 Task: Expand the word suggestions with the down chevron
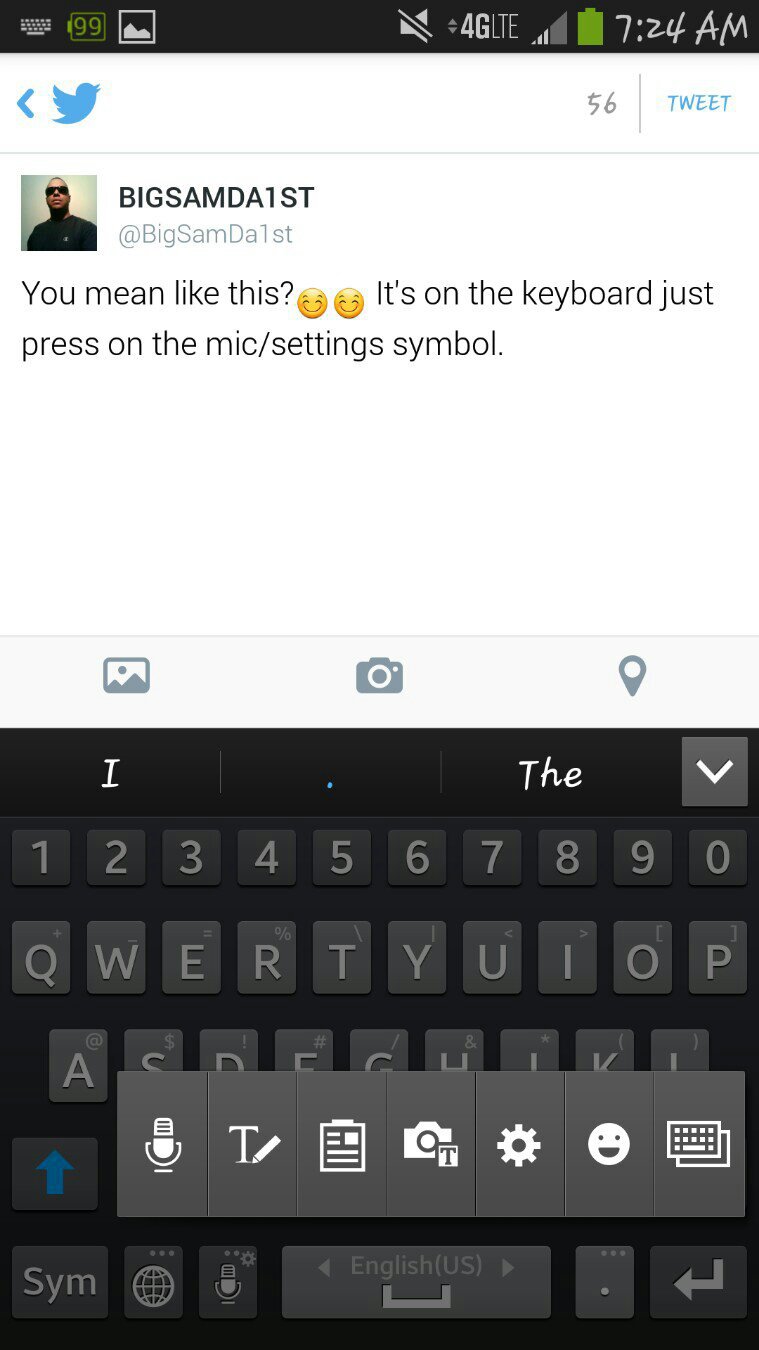coord(714,772)
